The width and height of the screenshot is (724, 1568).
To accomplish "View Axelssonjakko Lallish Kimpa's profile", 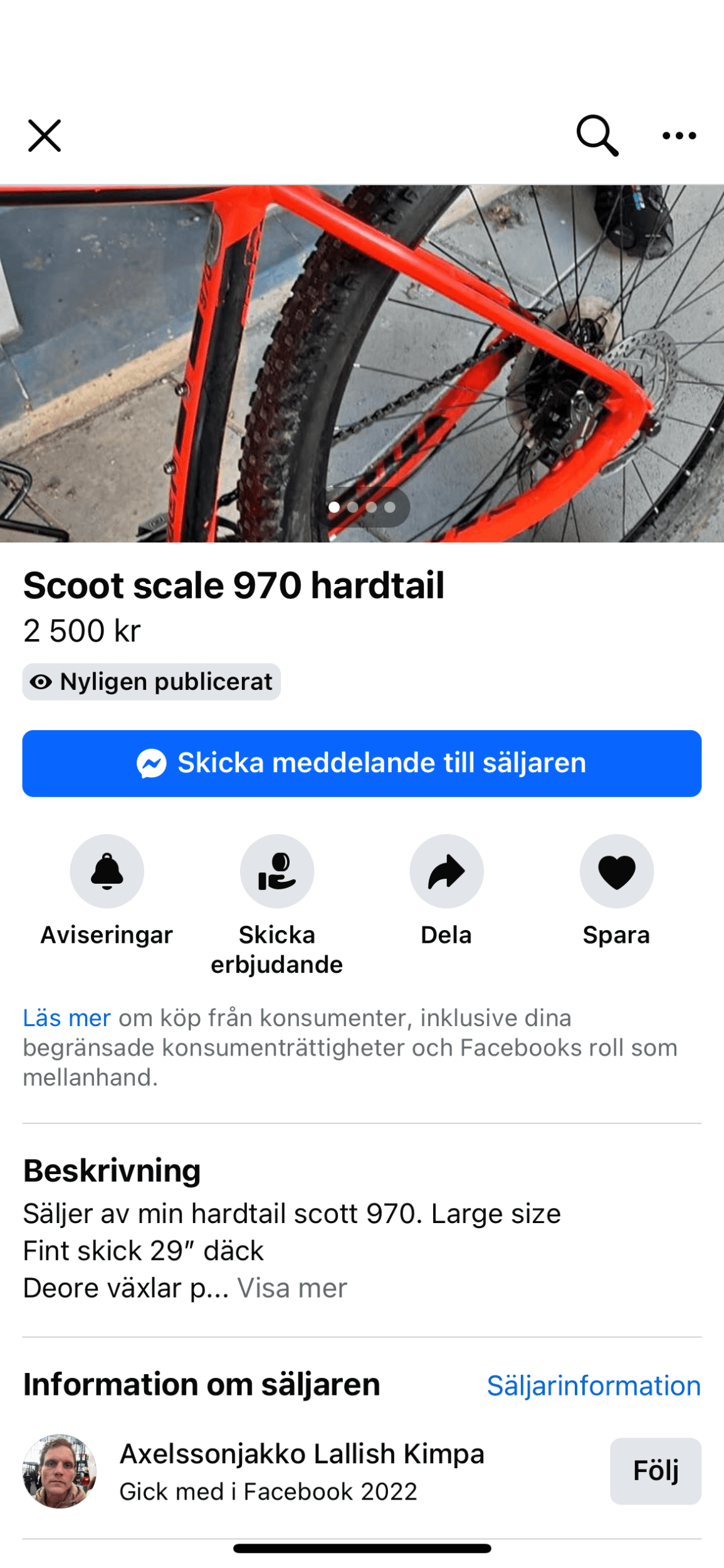I will 302,1454.
